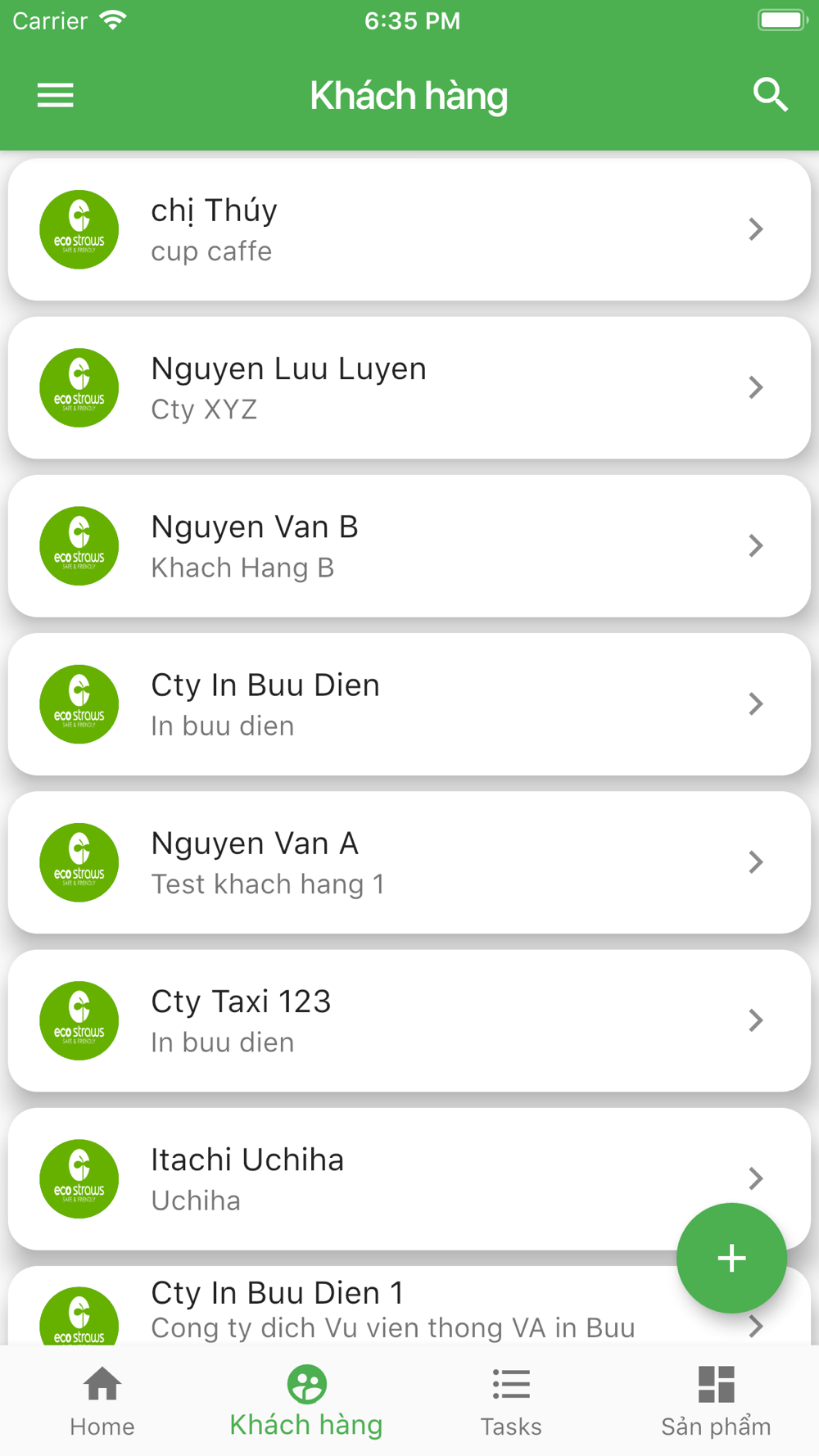View details for Nguyen Van B
819x1456 pixels.
[409, 545]
